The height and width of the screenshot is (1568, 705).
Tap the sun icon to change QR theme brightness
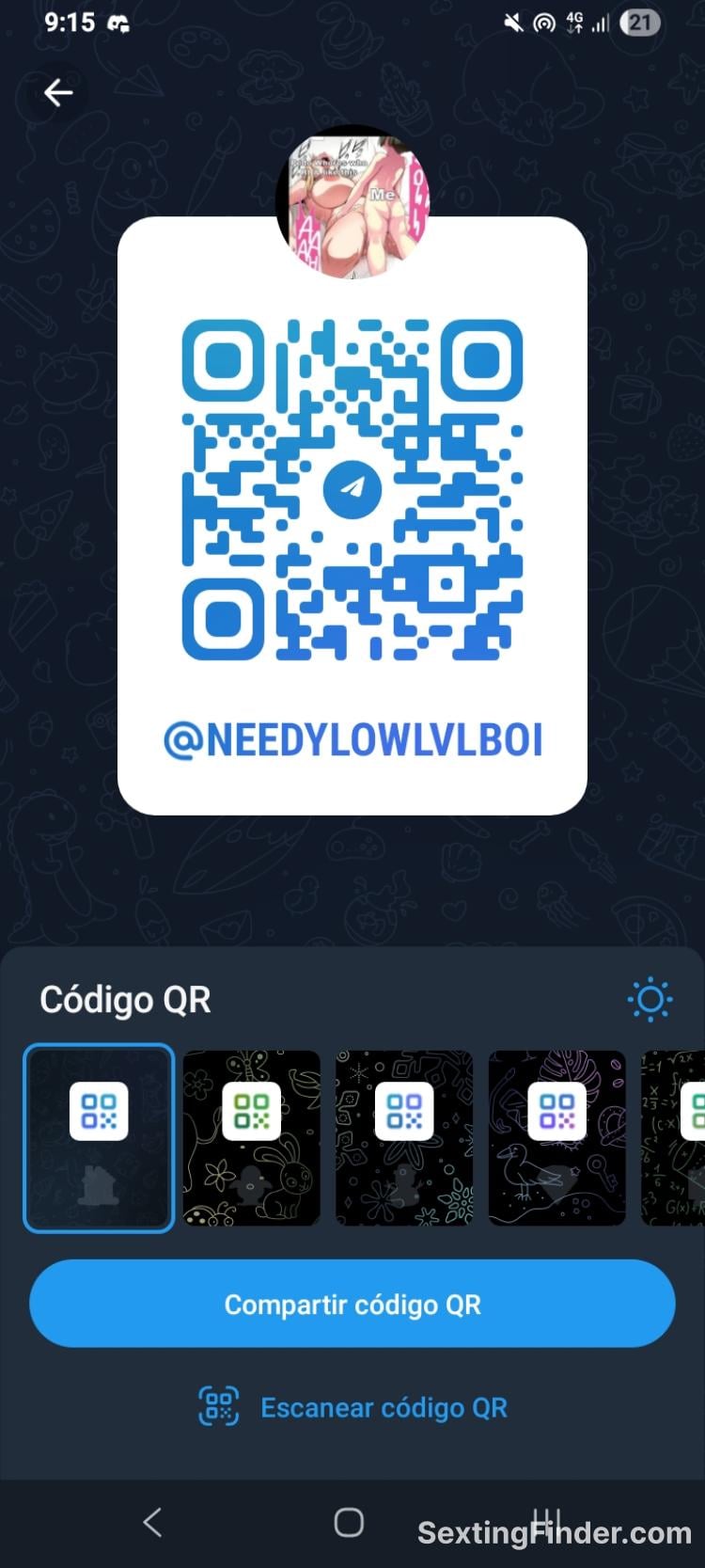[649, 999]
